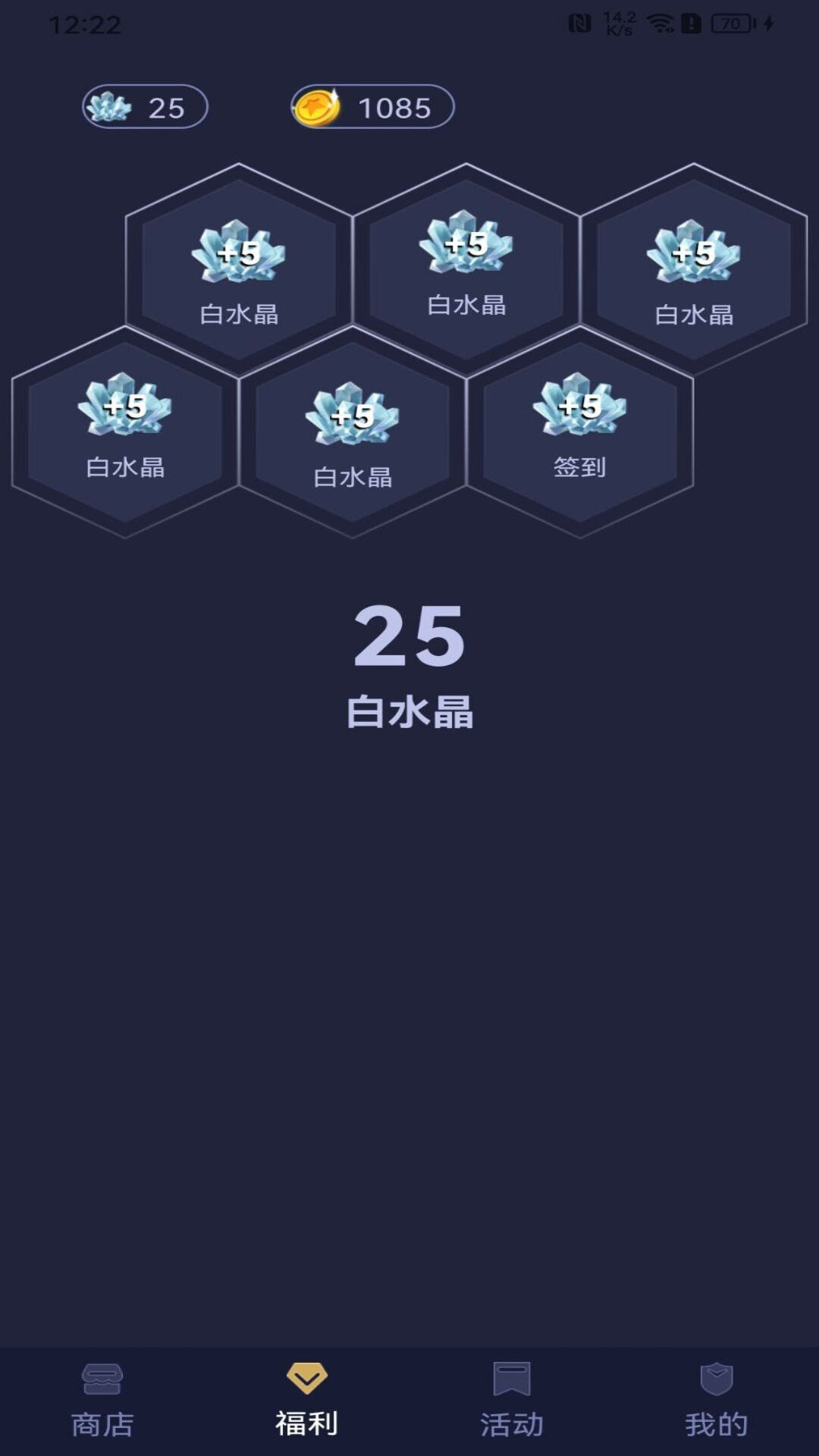Image resolution: width=819 pixels, height=1456 pixels.
Task: Switch to the 福利 tab
Action: (x=307, y=1400)
